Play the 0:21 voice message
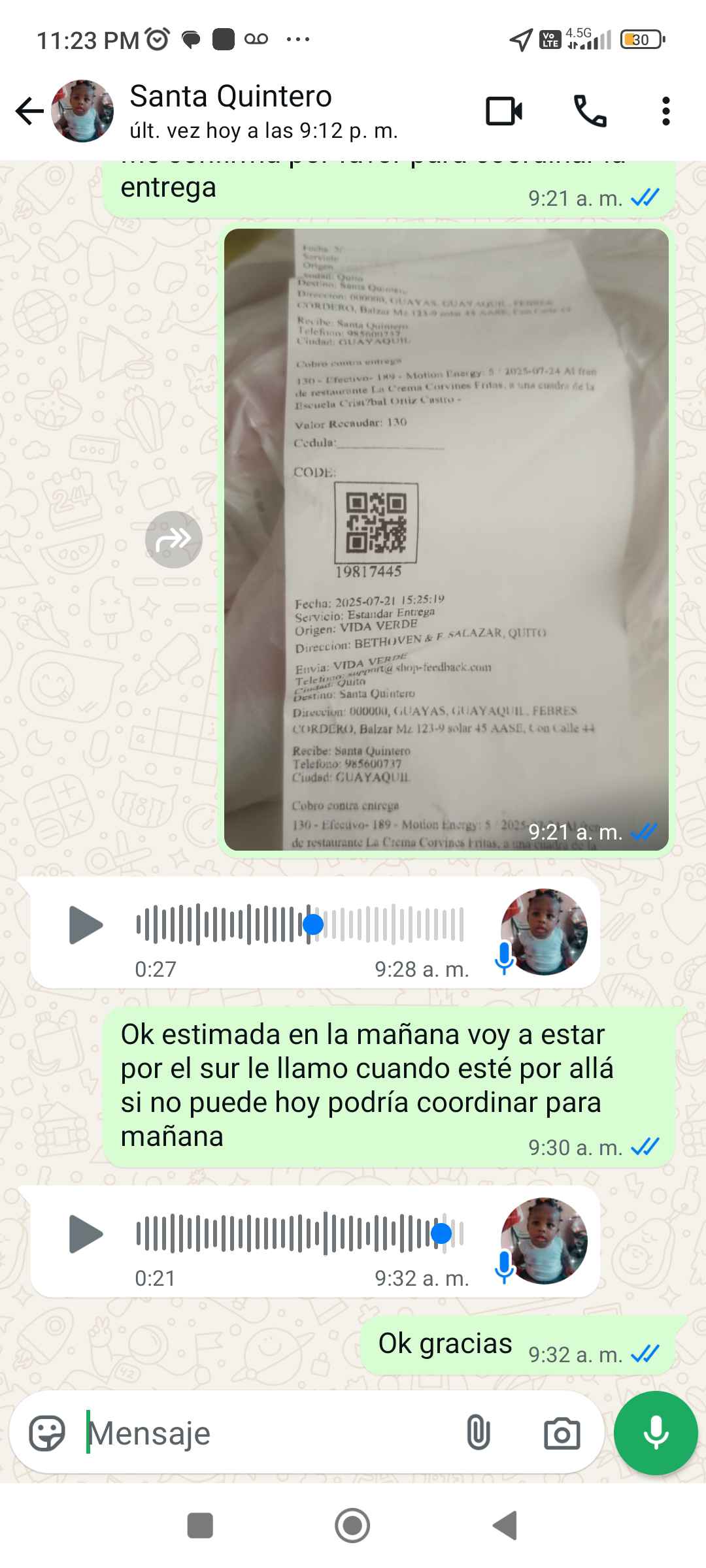Screen dimensions: 706x1568 click(86, 1234)
